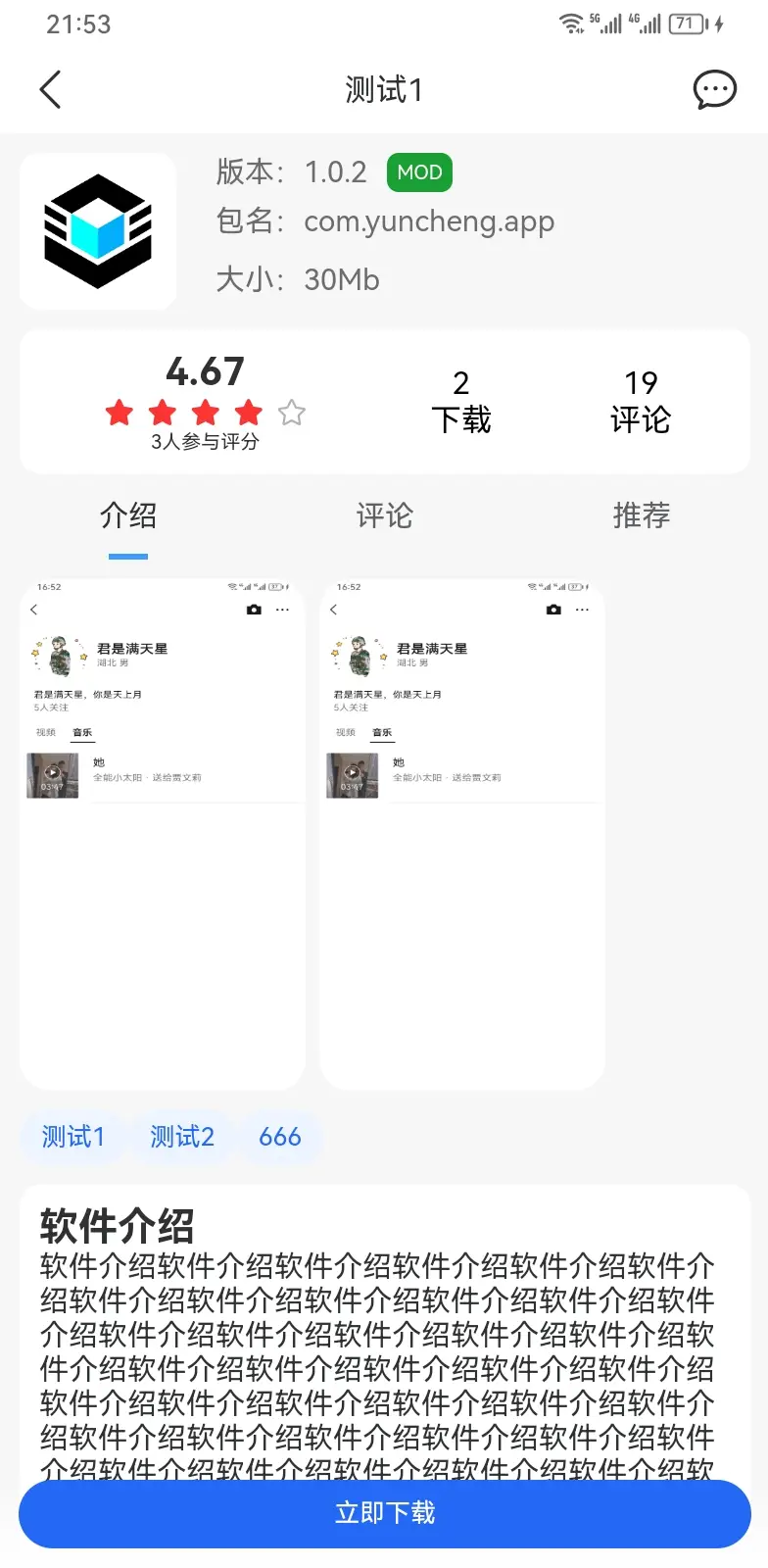This screenshot has width=768, height=1568.
Task: Switch to the 评论 tab
Action: pos(384,515)
